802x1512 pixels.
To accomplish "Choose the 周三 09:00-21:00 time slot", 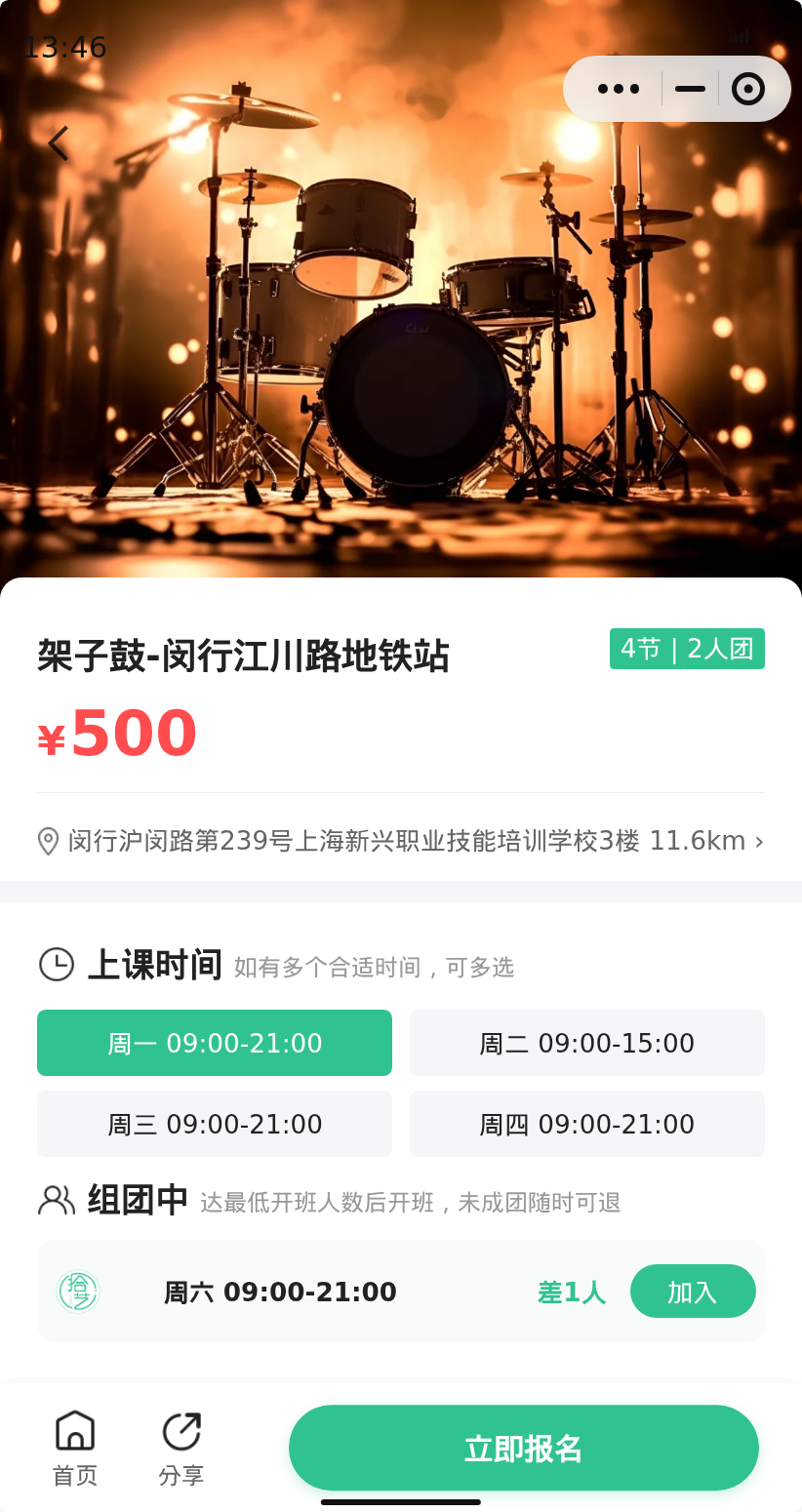I will pyautogui.click(x=215, y=1124).
